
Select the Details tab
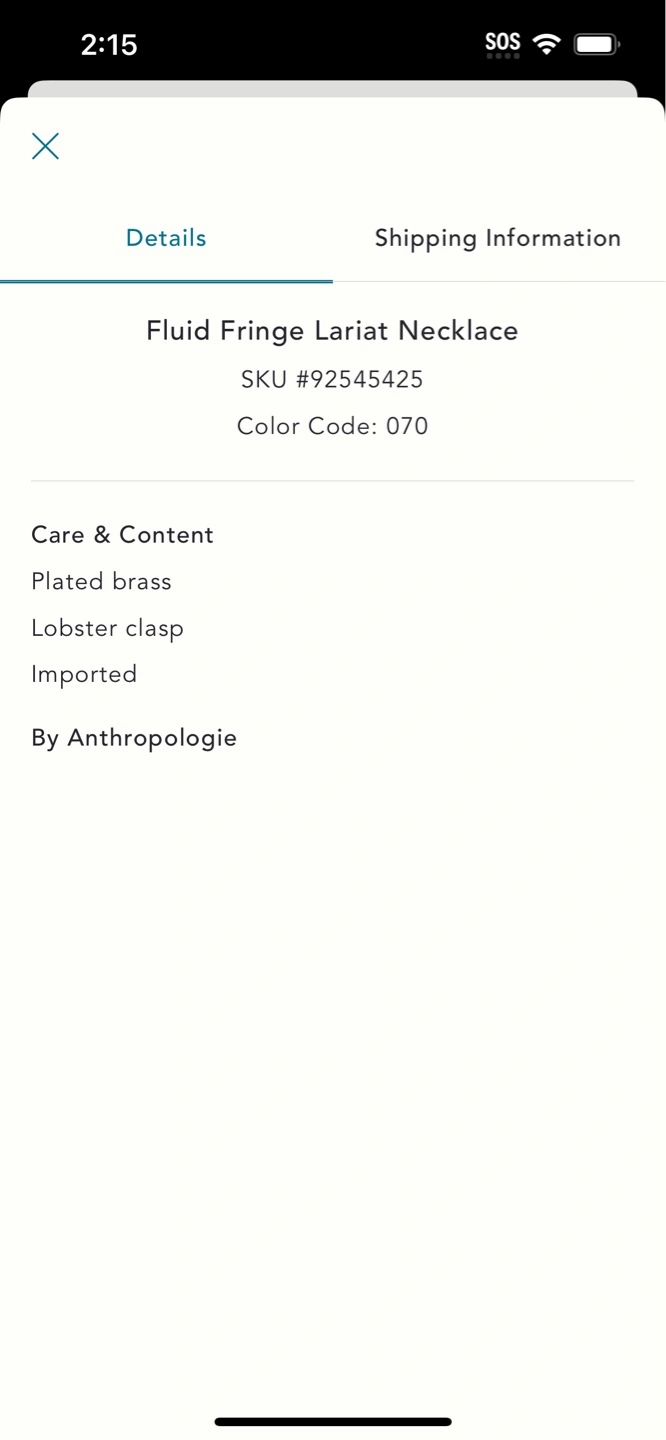coord(166,238)
